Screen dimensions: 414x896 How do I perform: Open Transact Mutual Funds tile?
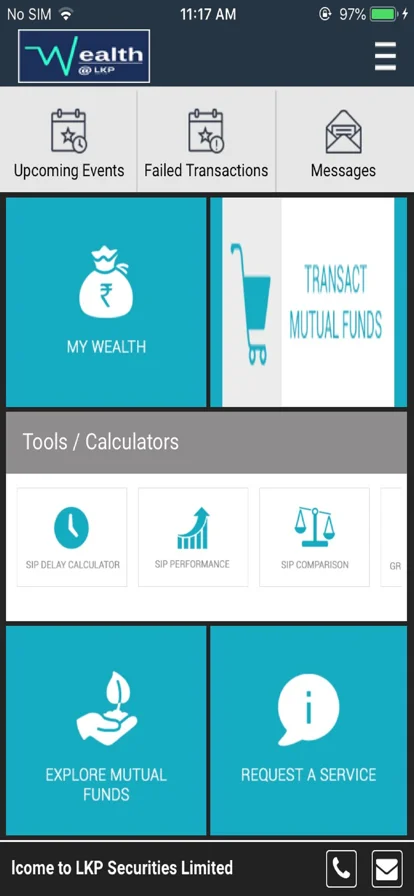point(309,302)
